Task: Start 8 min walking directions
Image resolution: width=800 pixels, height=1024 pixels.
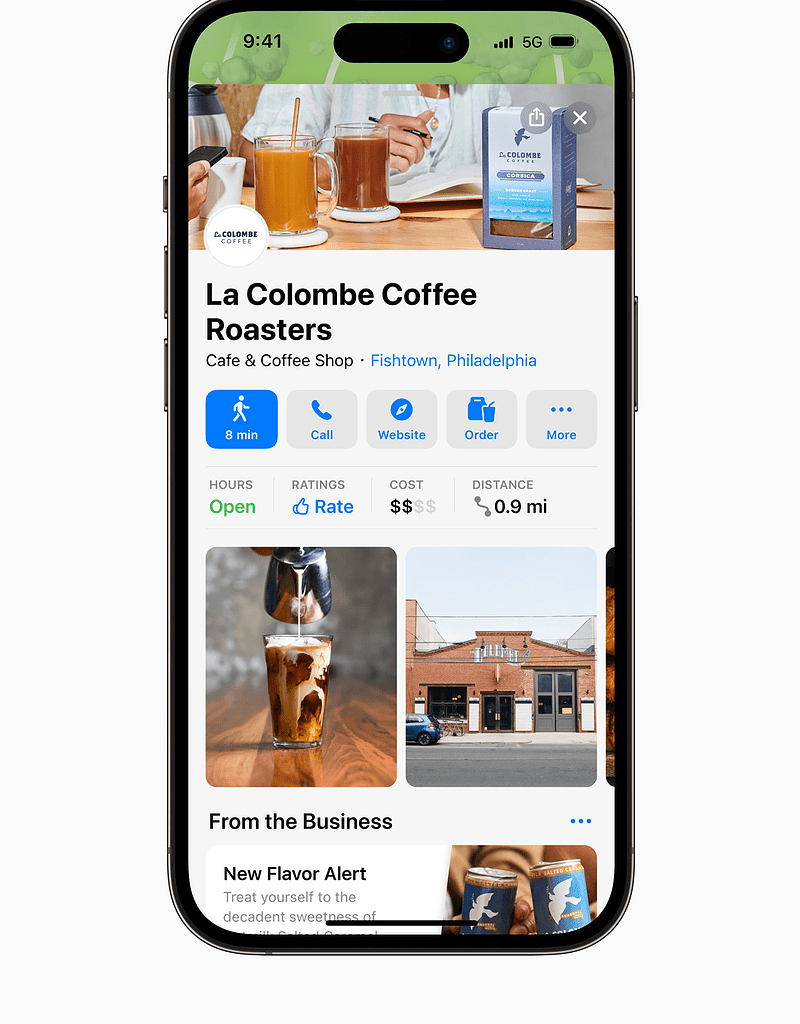Action: (241, 419)
